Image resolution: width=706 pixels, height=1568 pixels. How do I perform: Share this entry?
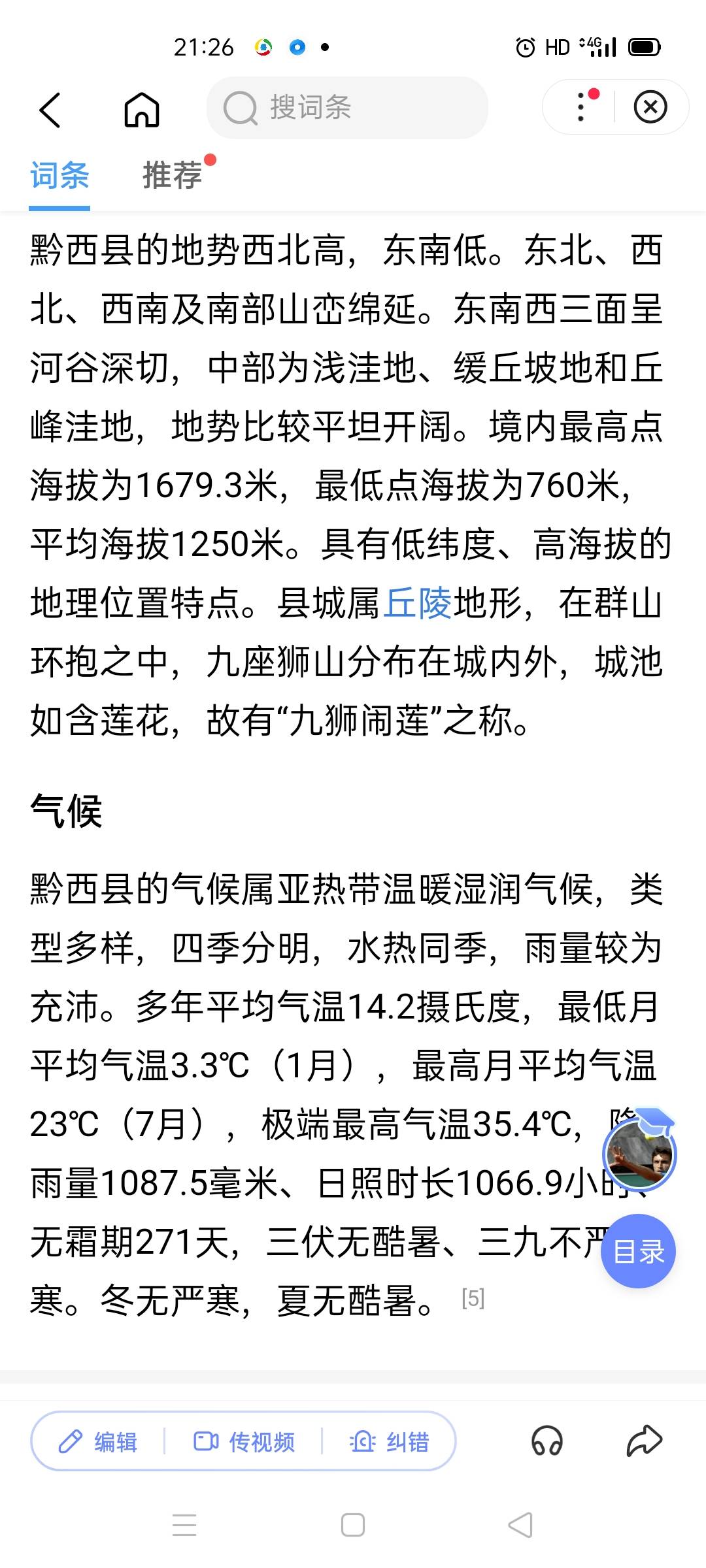[x=645, y=1441]
